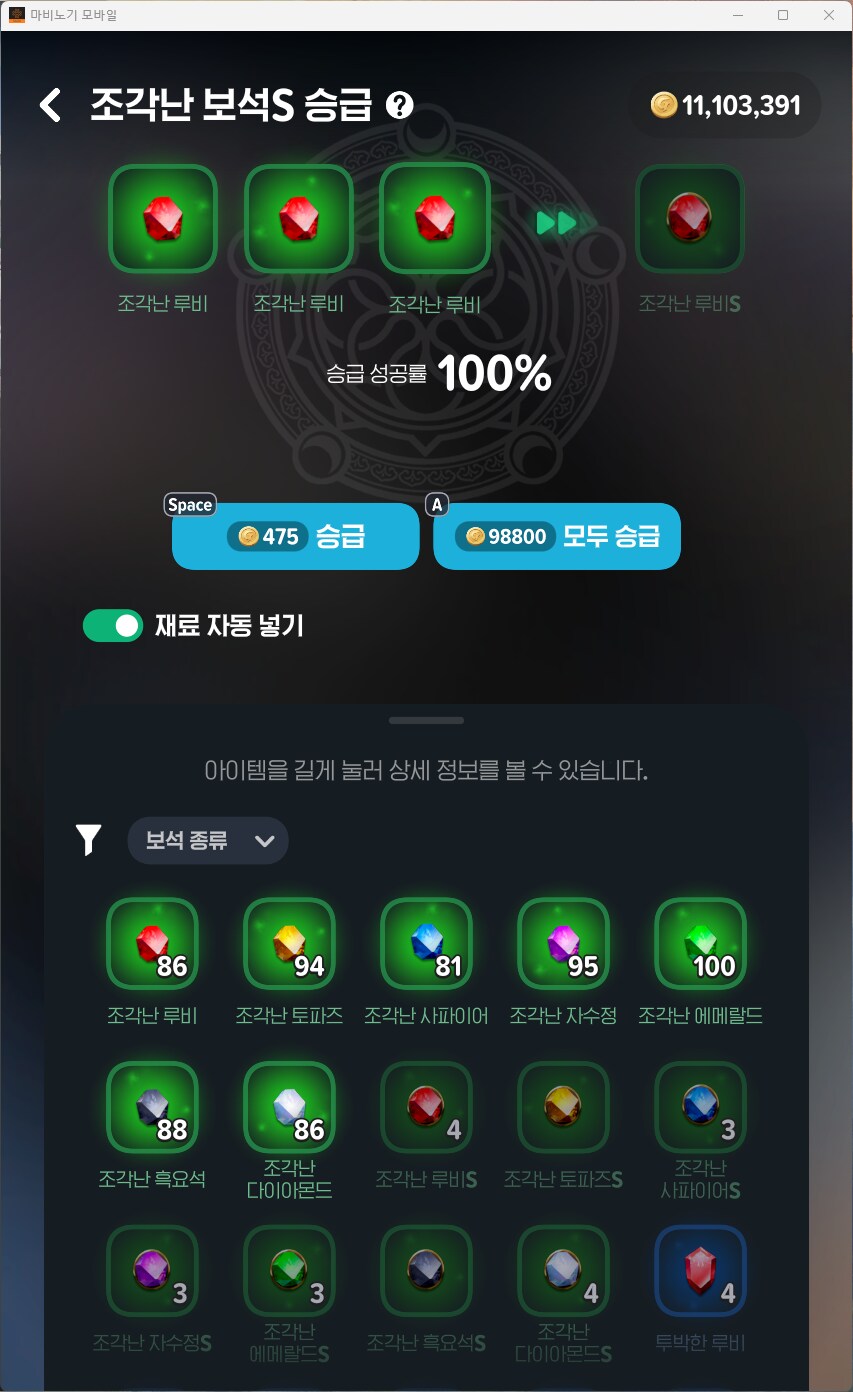Choose the 조각난 사파이어 gem
853x1392 pixels.
click(426, 944)
